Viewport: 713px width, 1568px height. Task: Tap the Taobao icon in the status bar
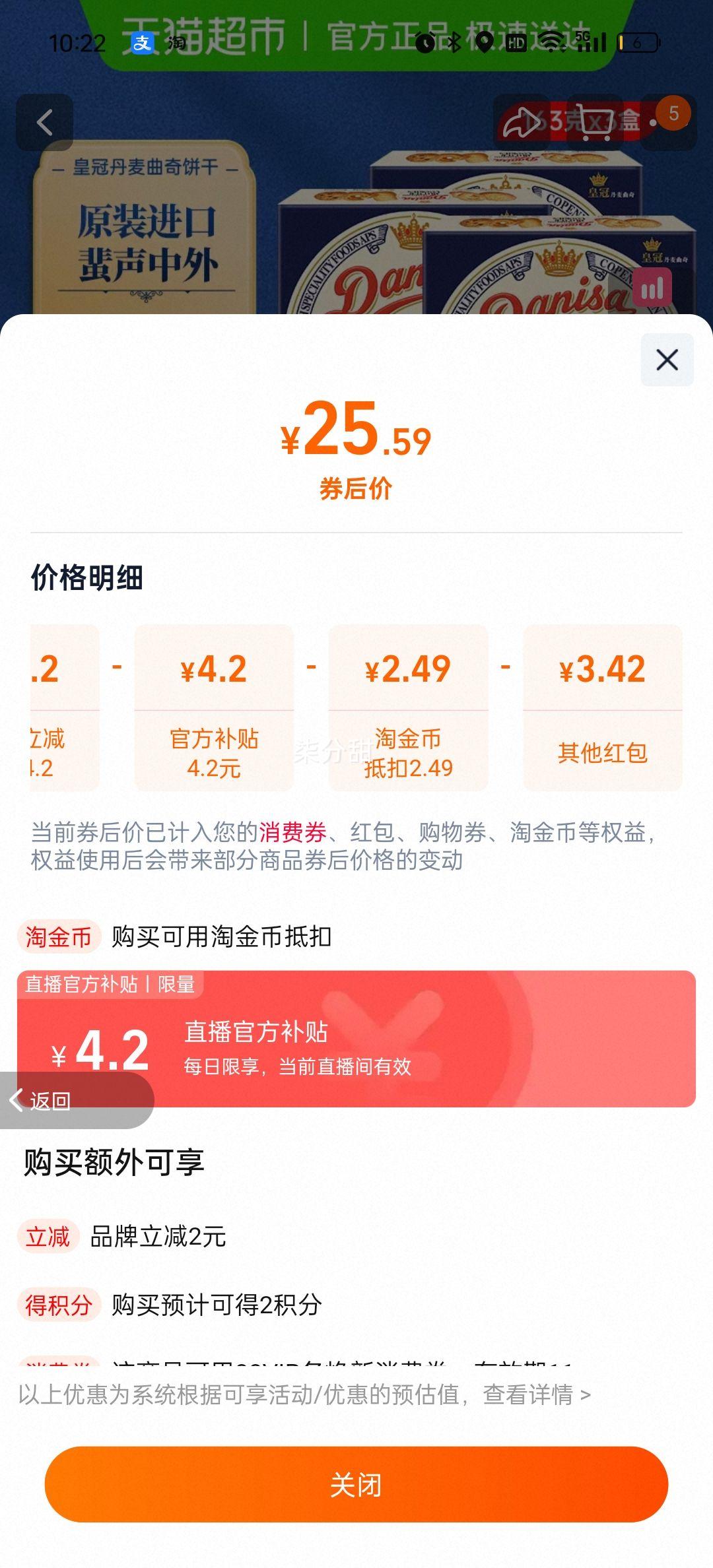click(x=176, y=42)
